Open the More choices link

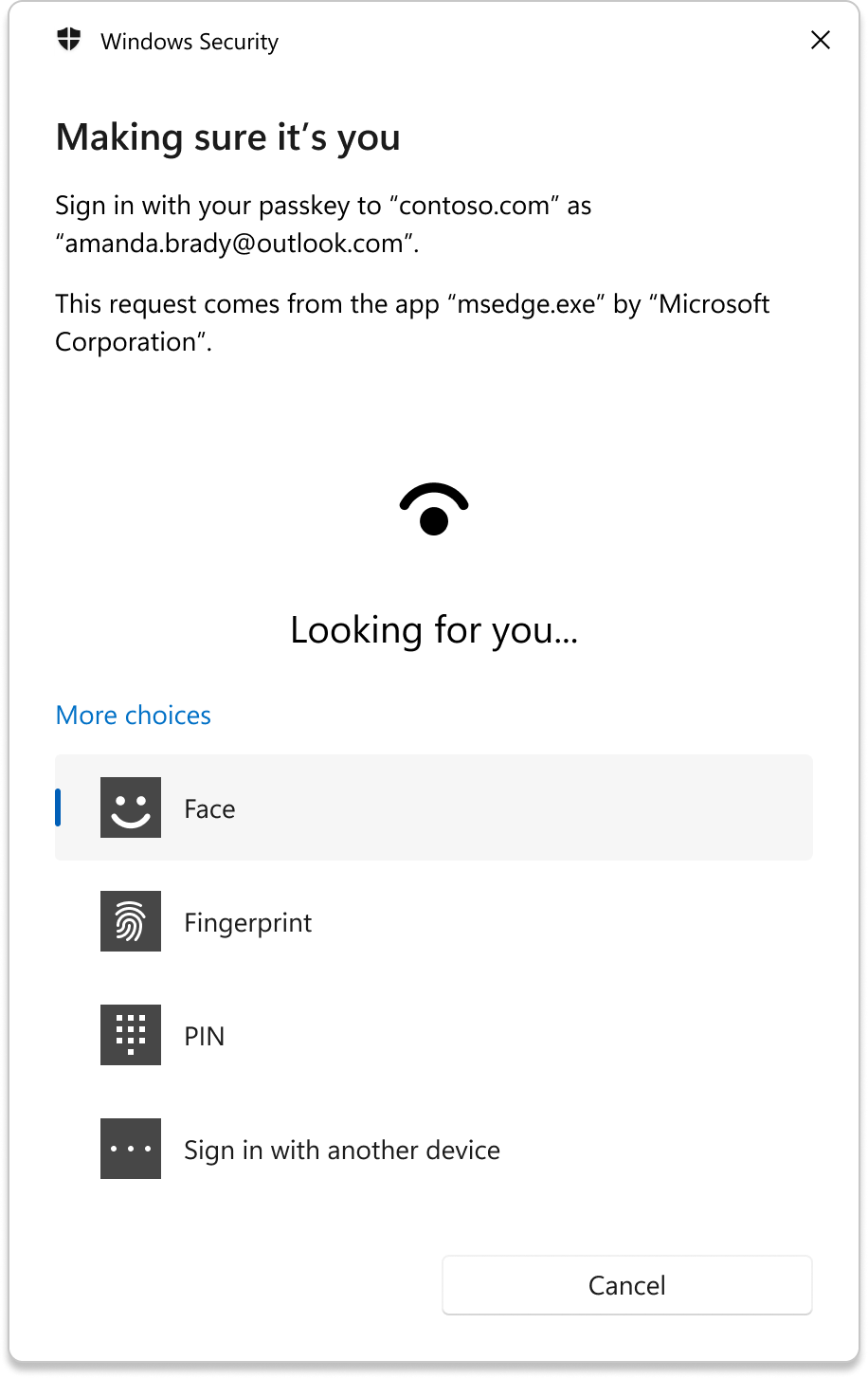134,716
